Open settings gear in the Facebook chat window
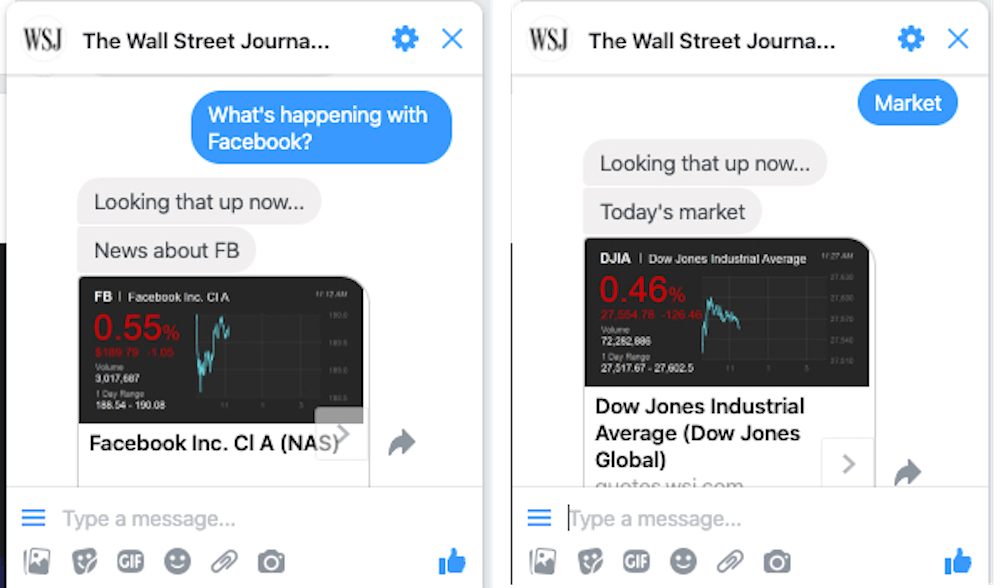 [405, 39]
